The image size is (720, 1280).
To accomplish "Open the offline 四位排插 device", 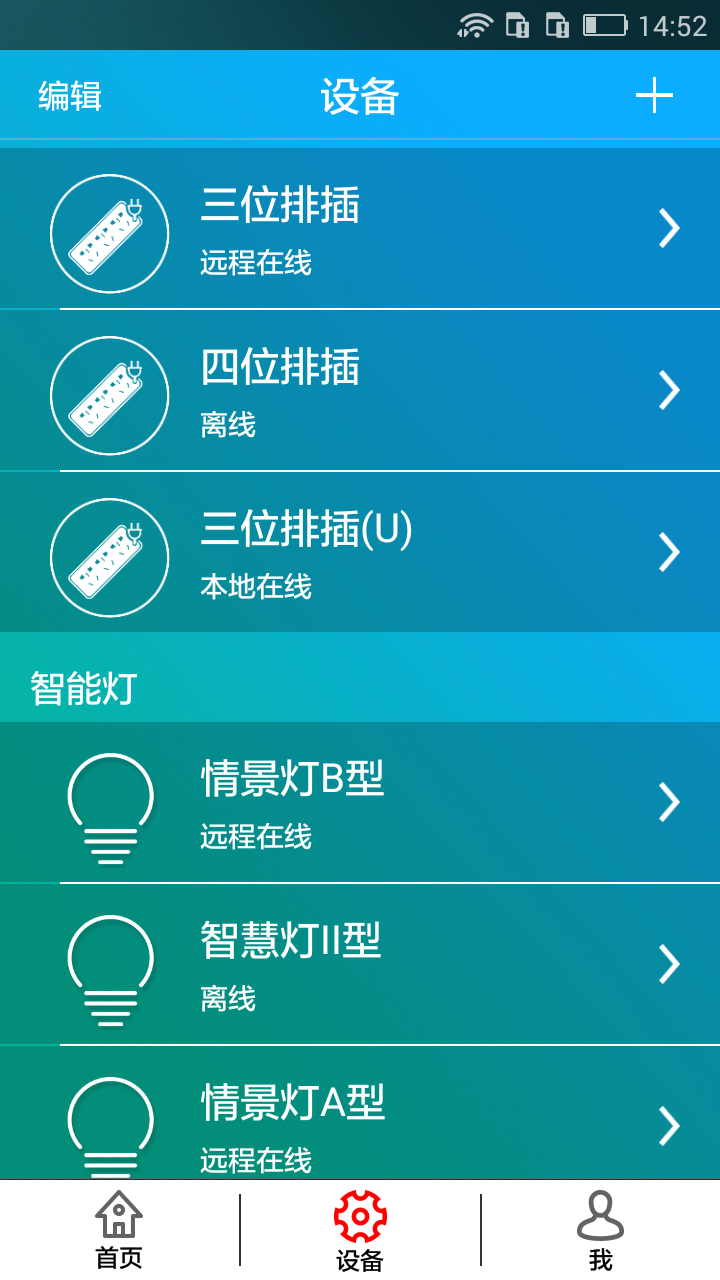I will pyautogui.click(x=360, y=391).
